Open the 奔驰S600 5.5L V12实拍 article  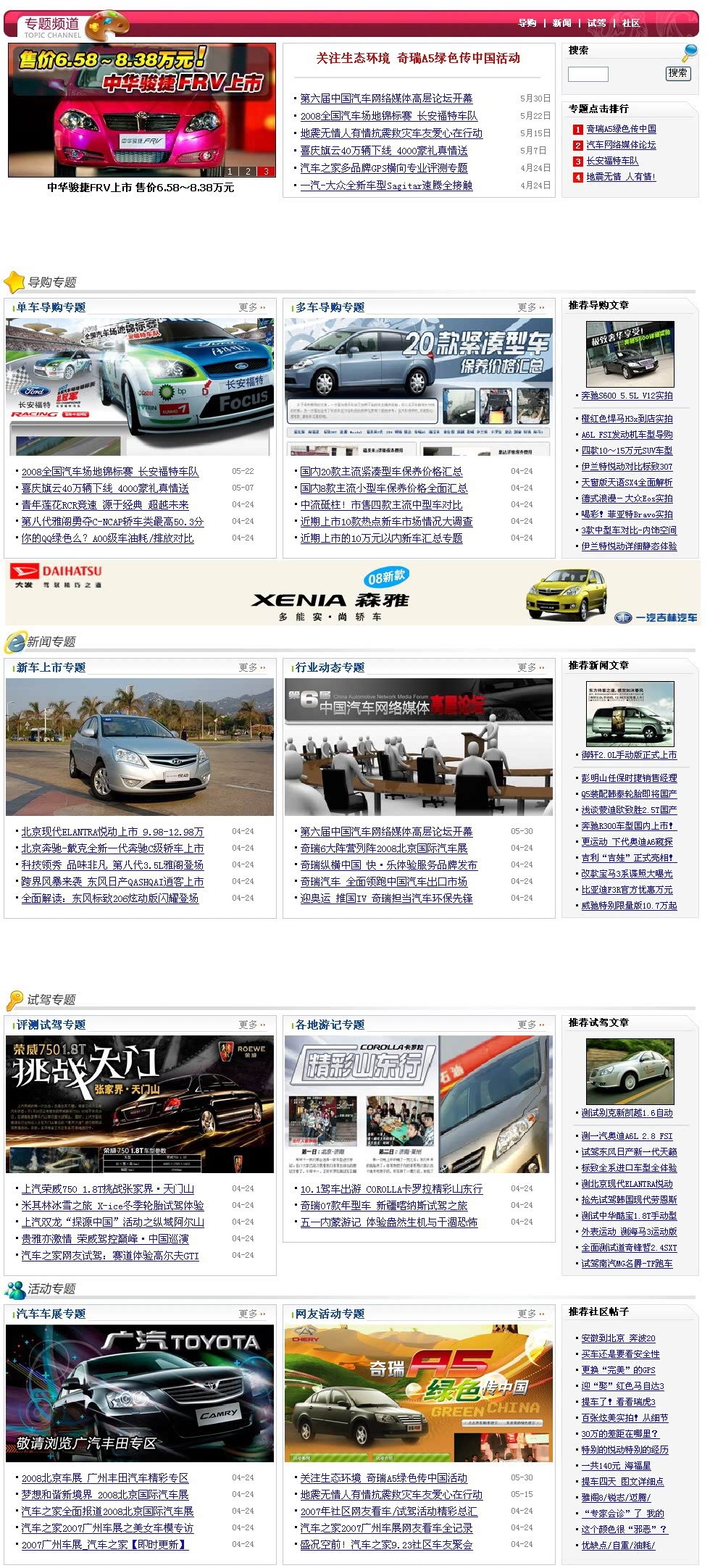pyautogui.click(x=627, y=396)
